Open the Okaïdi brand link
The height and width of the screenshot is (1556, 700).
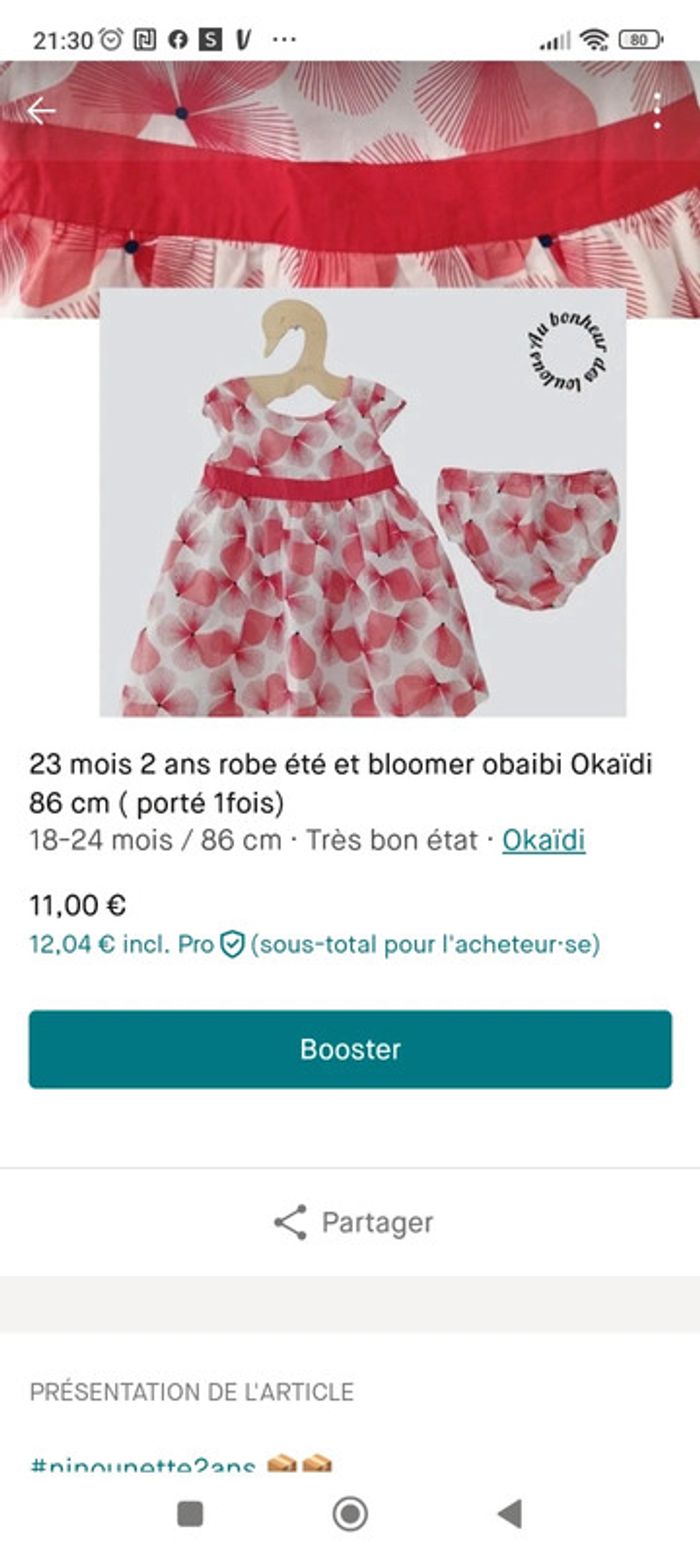[x=543, y=840]
